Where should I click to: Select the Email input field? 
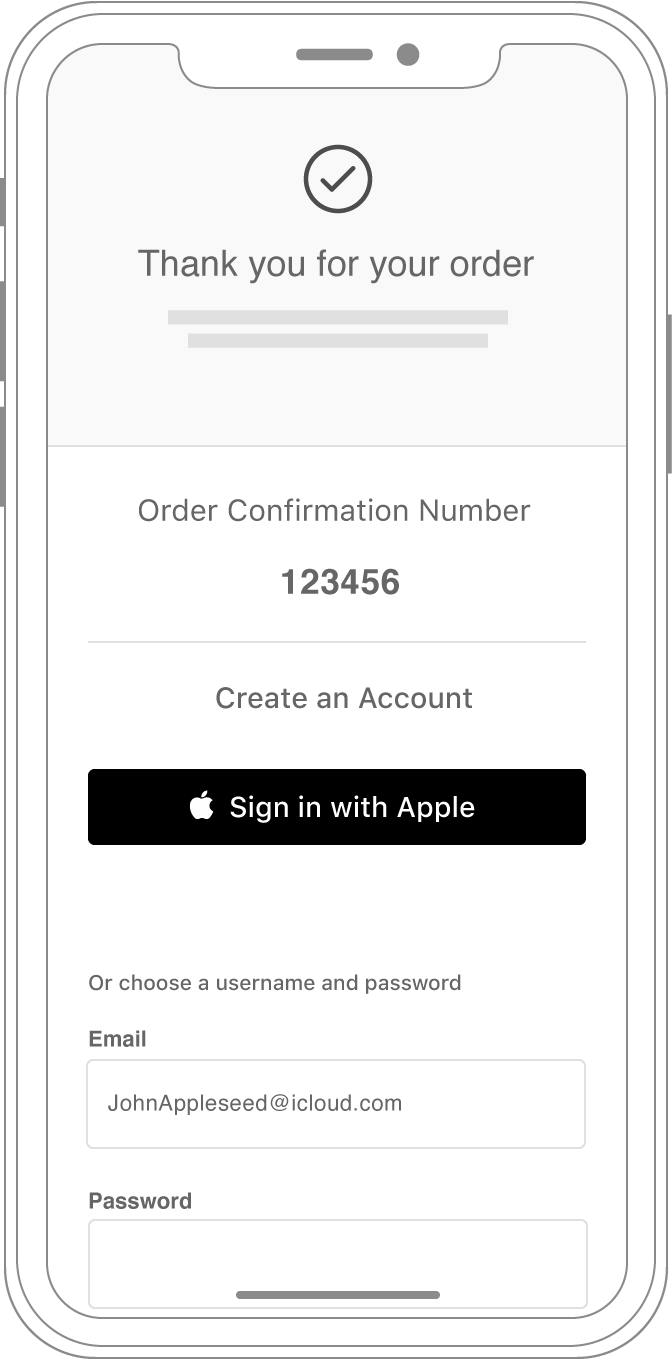(336, 1104)
